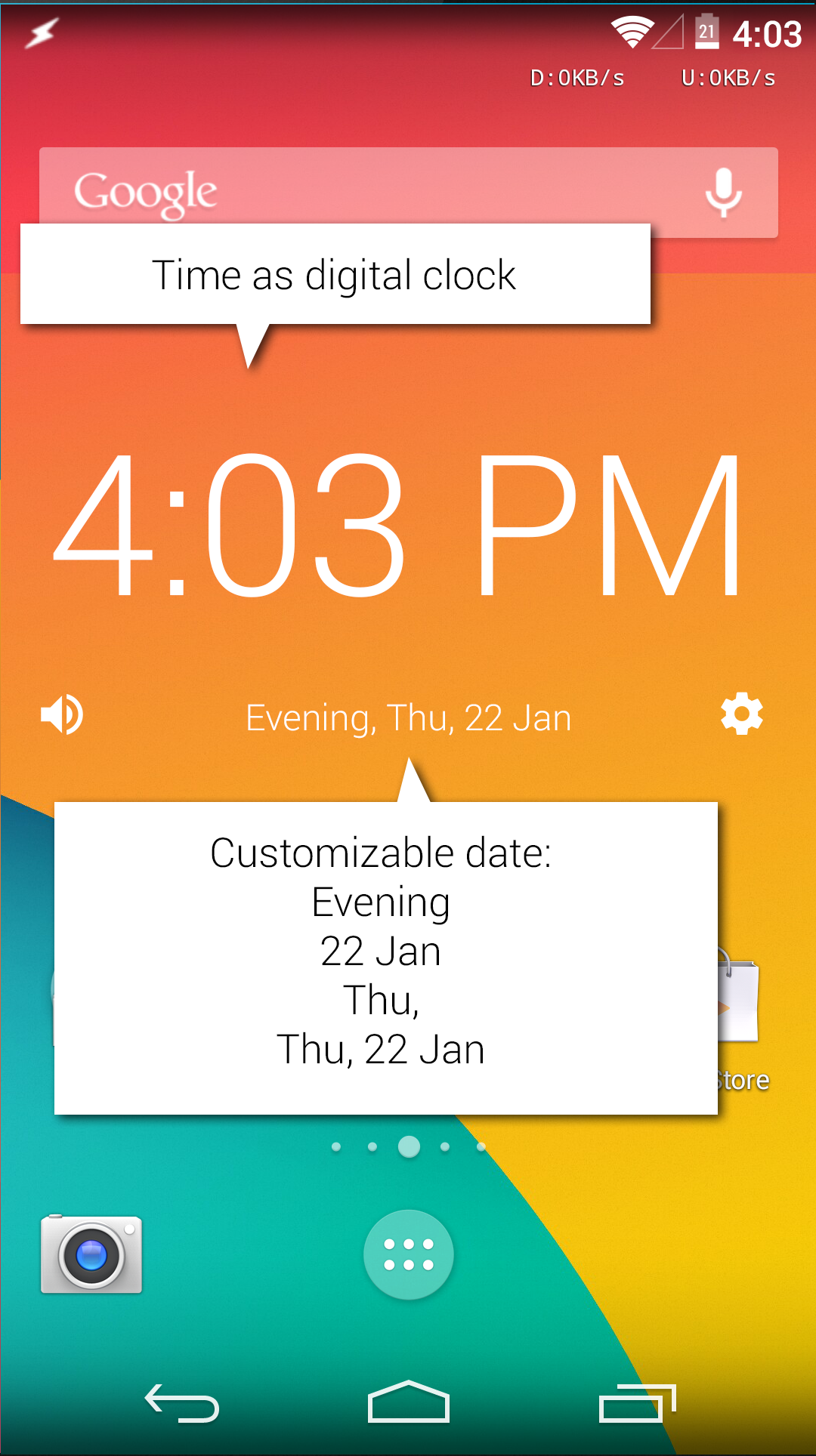Go back using the navigation bar

pyautogui.click(x=182, y=1403)
